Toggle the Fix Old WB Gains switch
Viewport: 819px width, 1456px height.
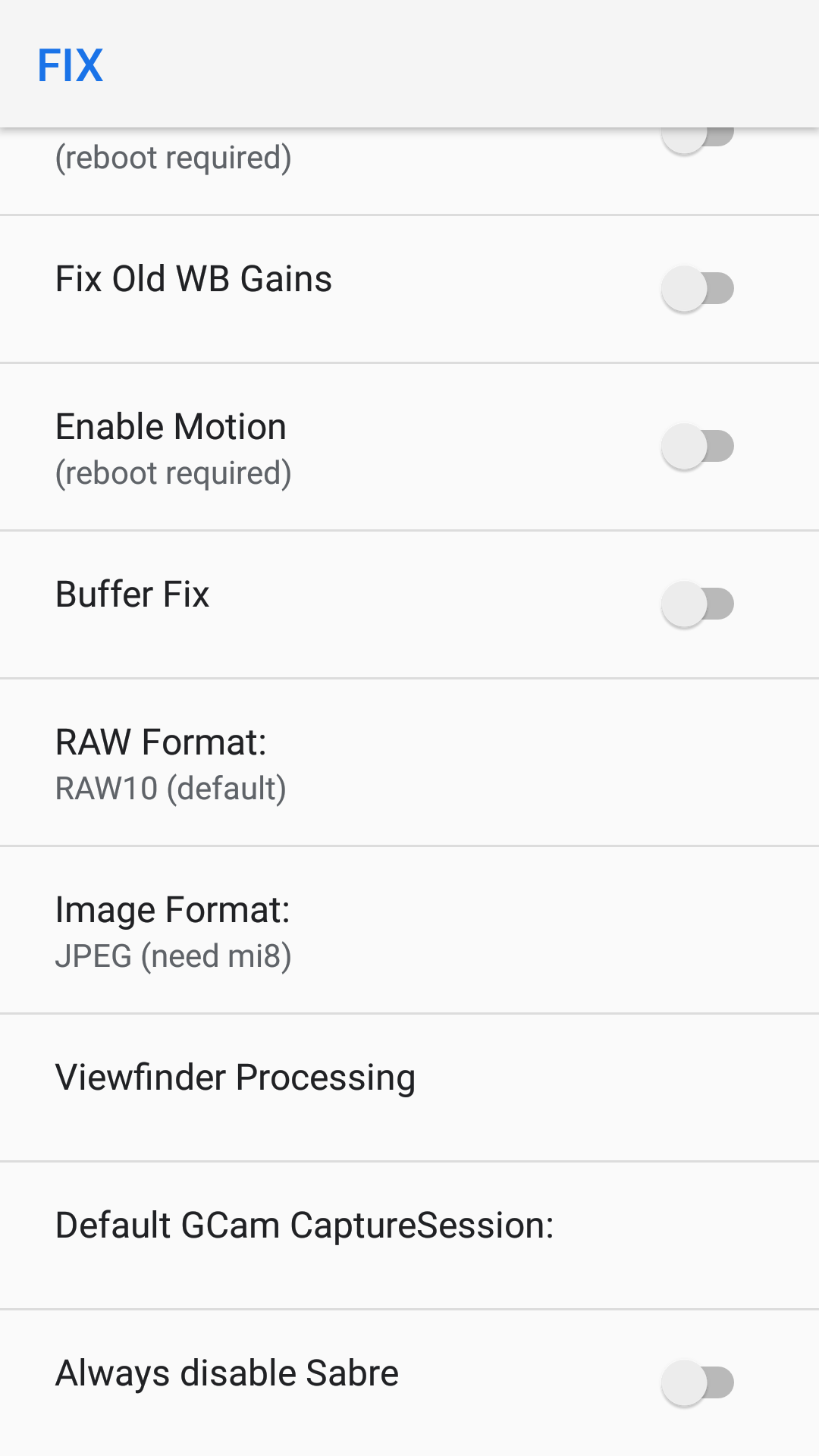point(698,289)
